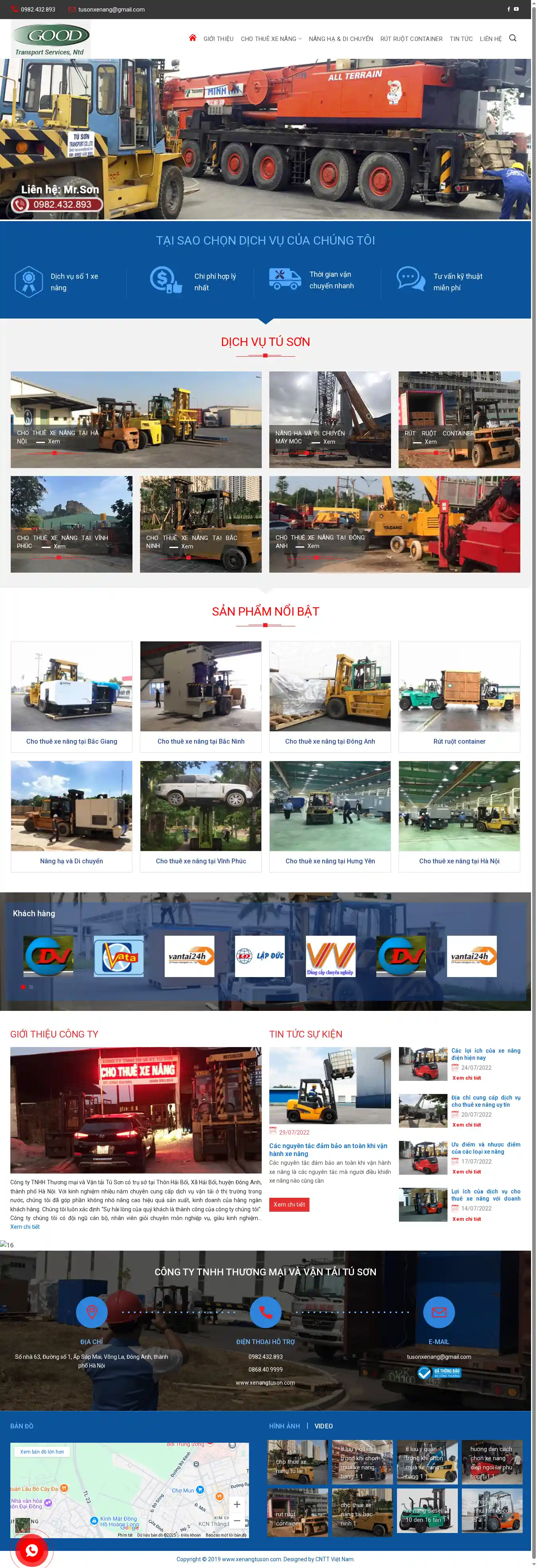Open the Giới Thiệu menu item
537x1568 pixels.
click(x=218, y=39)
